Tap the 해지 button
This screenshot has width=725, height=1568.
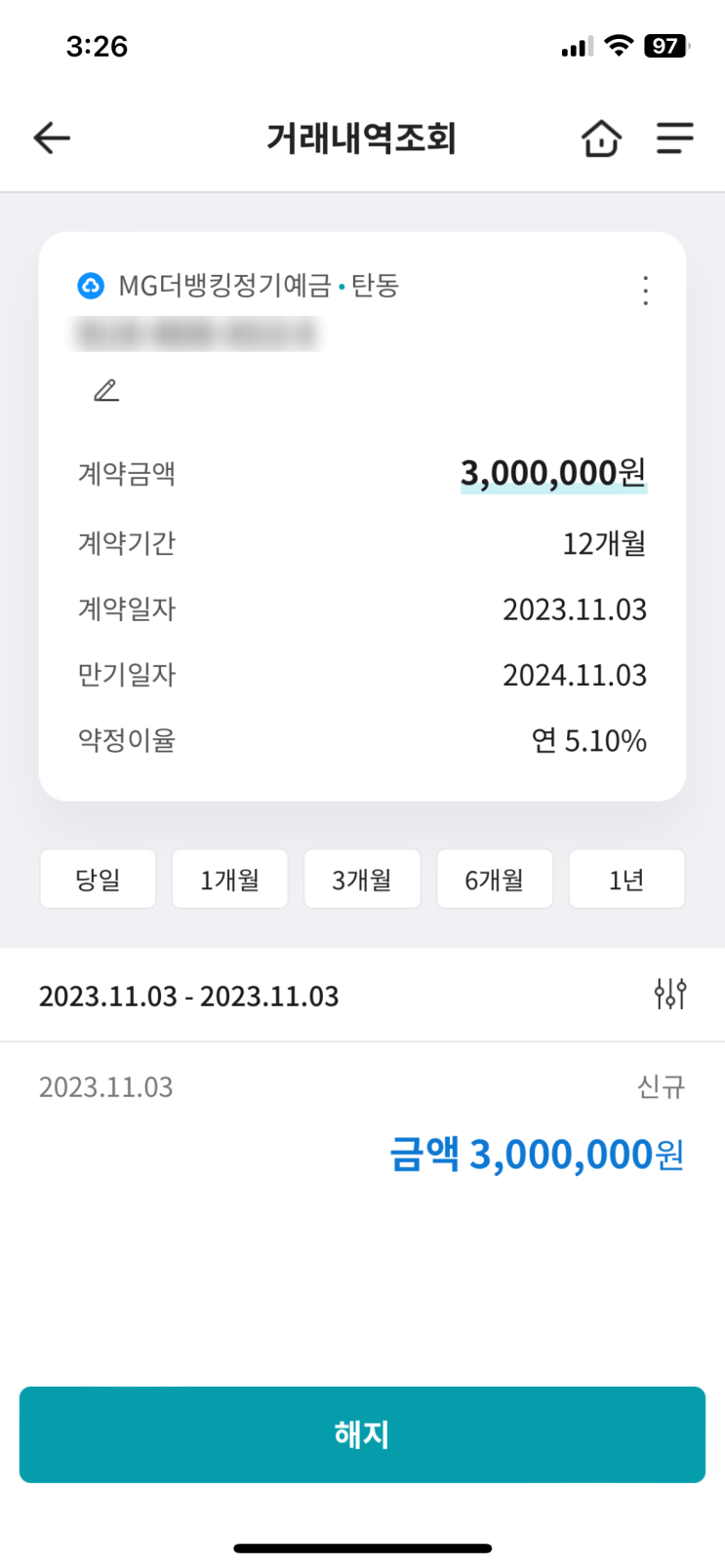tap(362, 1434)
